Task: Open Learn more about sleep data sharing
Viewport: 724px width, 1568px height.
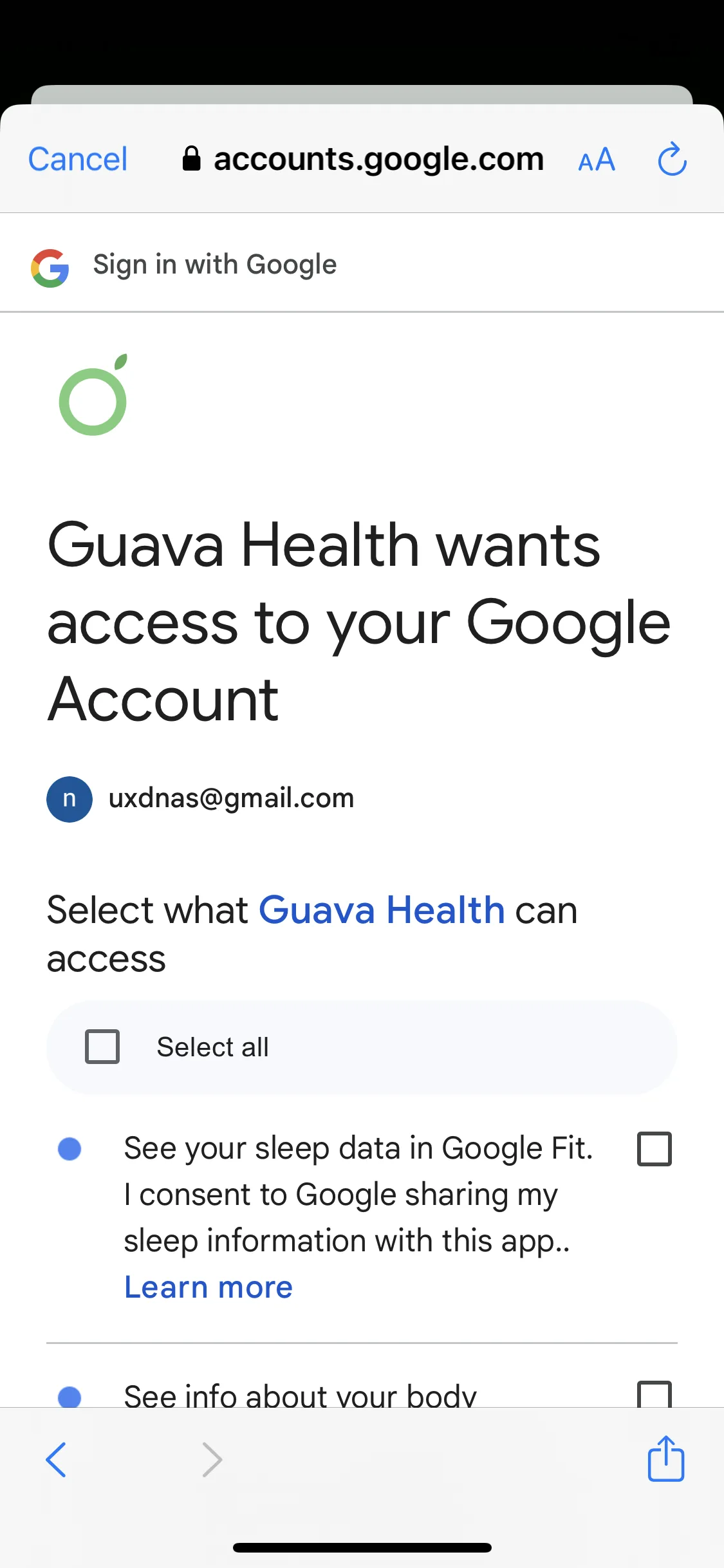Action: coord(208,1287)
